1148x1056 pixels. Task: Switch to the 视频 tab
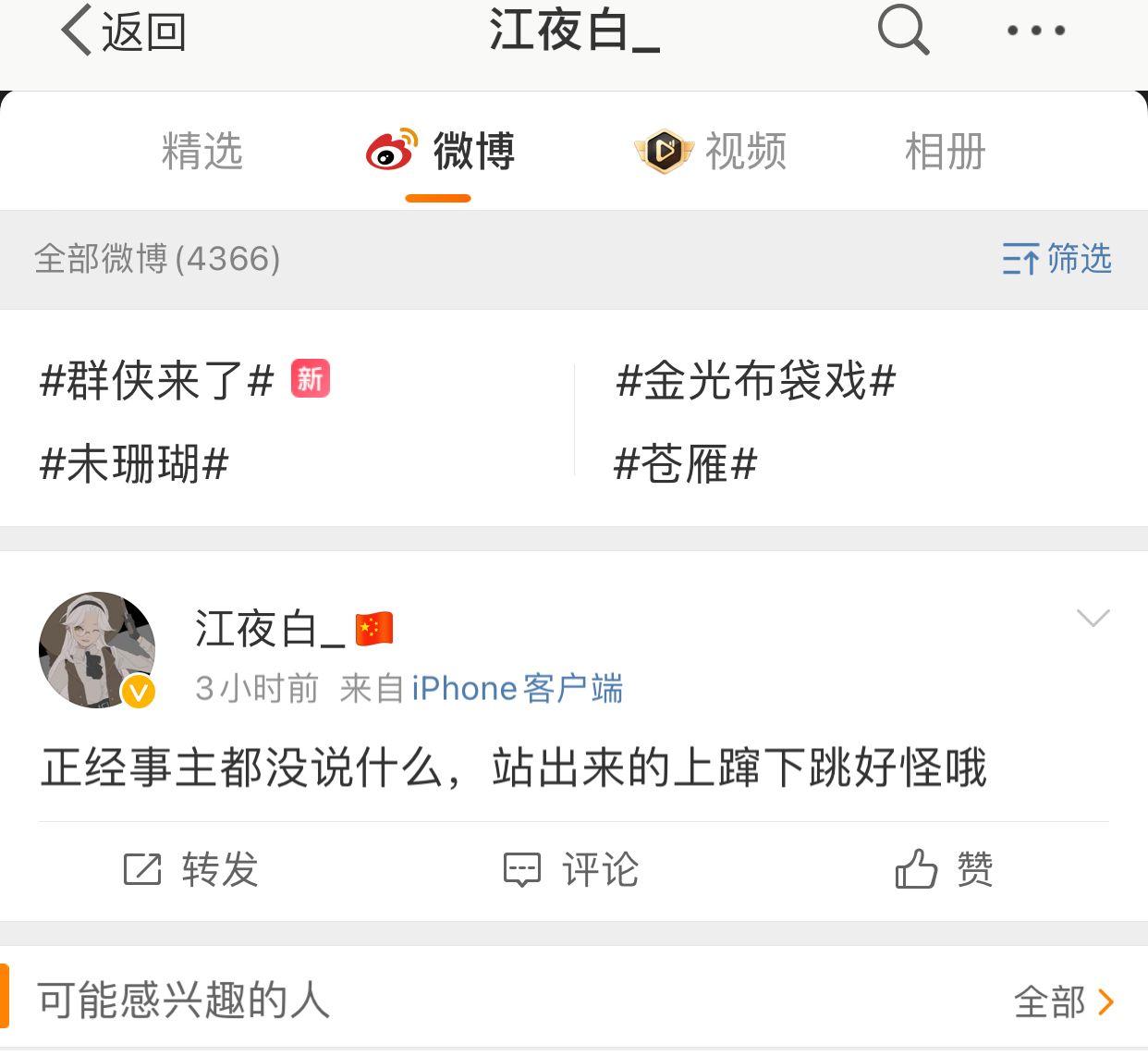(710, 152)
